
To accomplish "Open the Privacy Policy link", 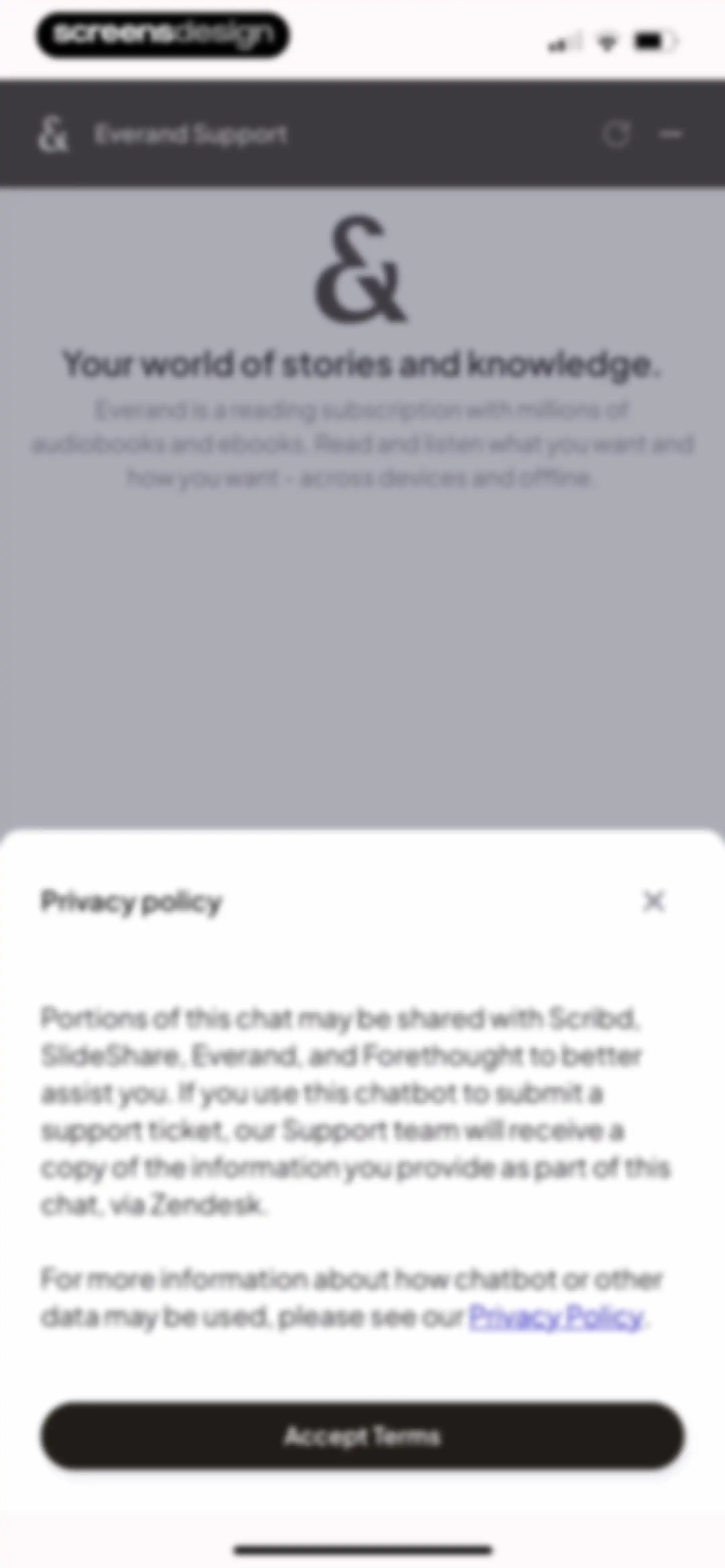I will pyautogui.click(x=557, y=1317).
